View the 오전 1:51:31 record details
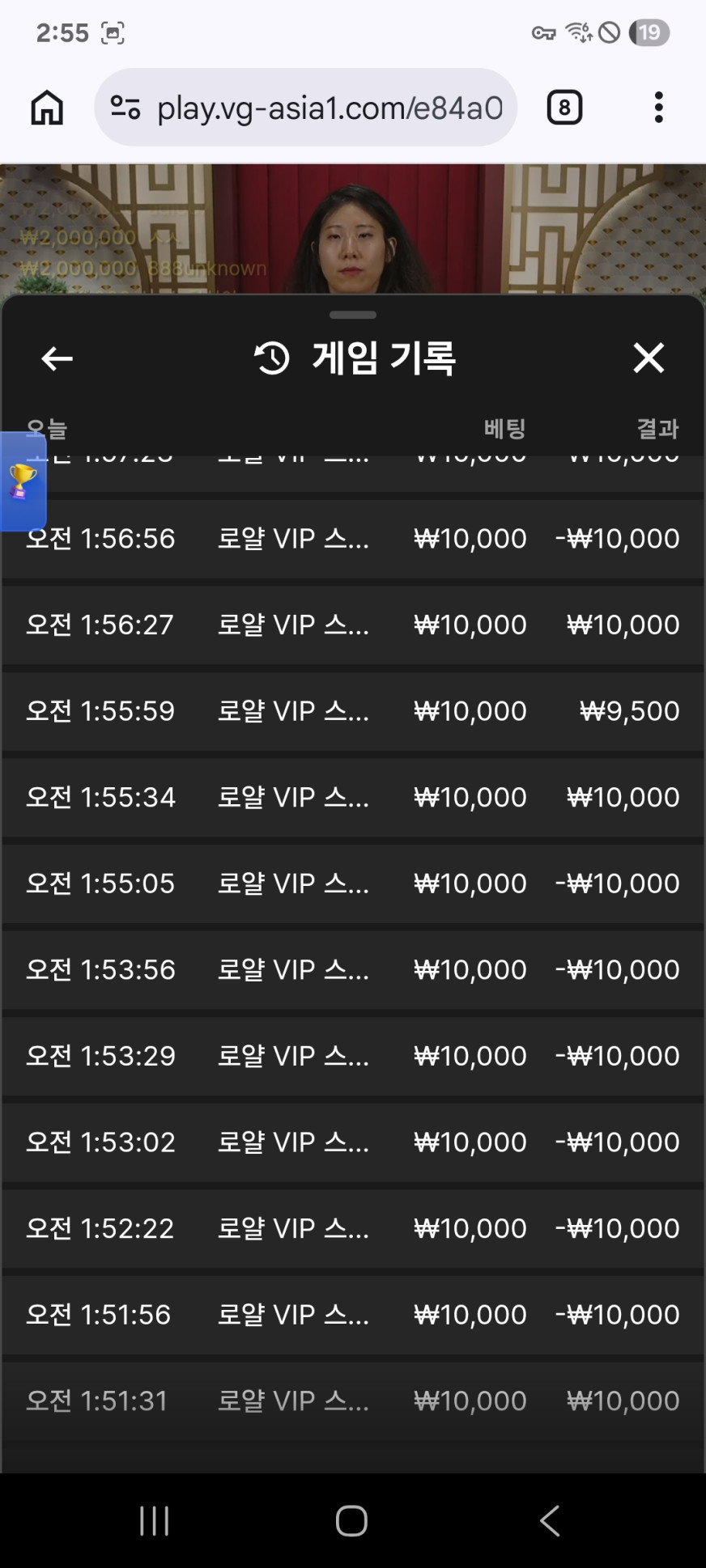The image size is (706, 1568). point(352,1401)
